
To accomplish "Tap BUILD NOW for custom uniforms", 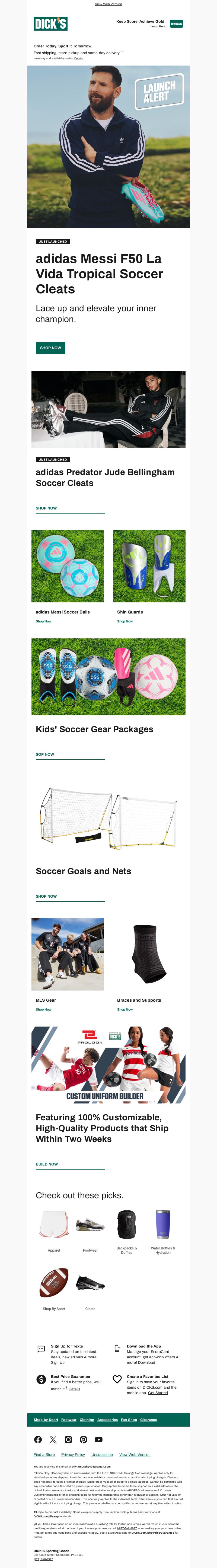I will coord(47,1164).
